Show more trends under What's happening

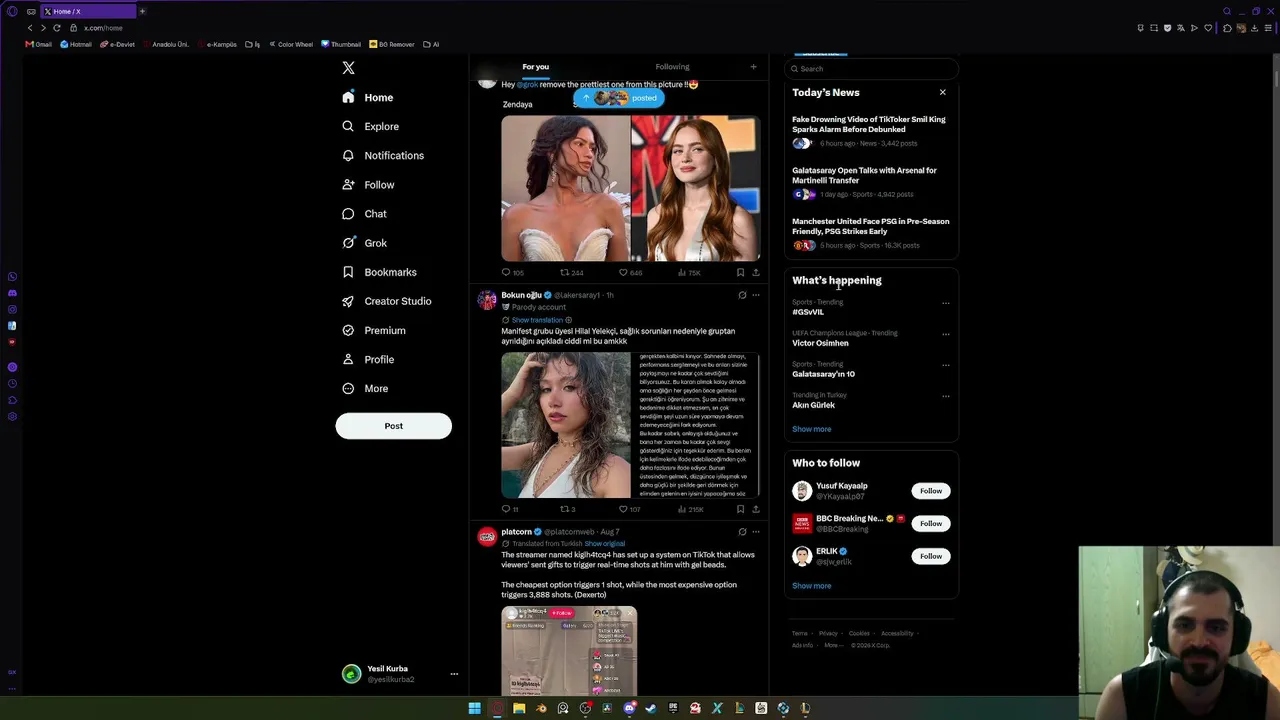[811, 429]
